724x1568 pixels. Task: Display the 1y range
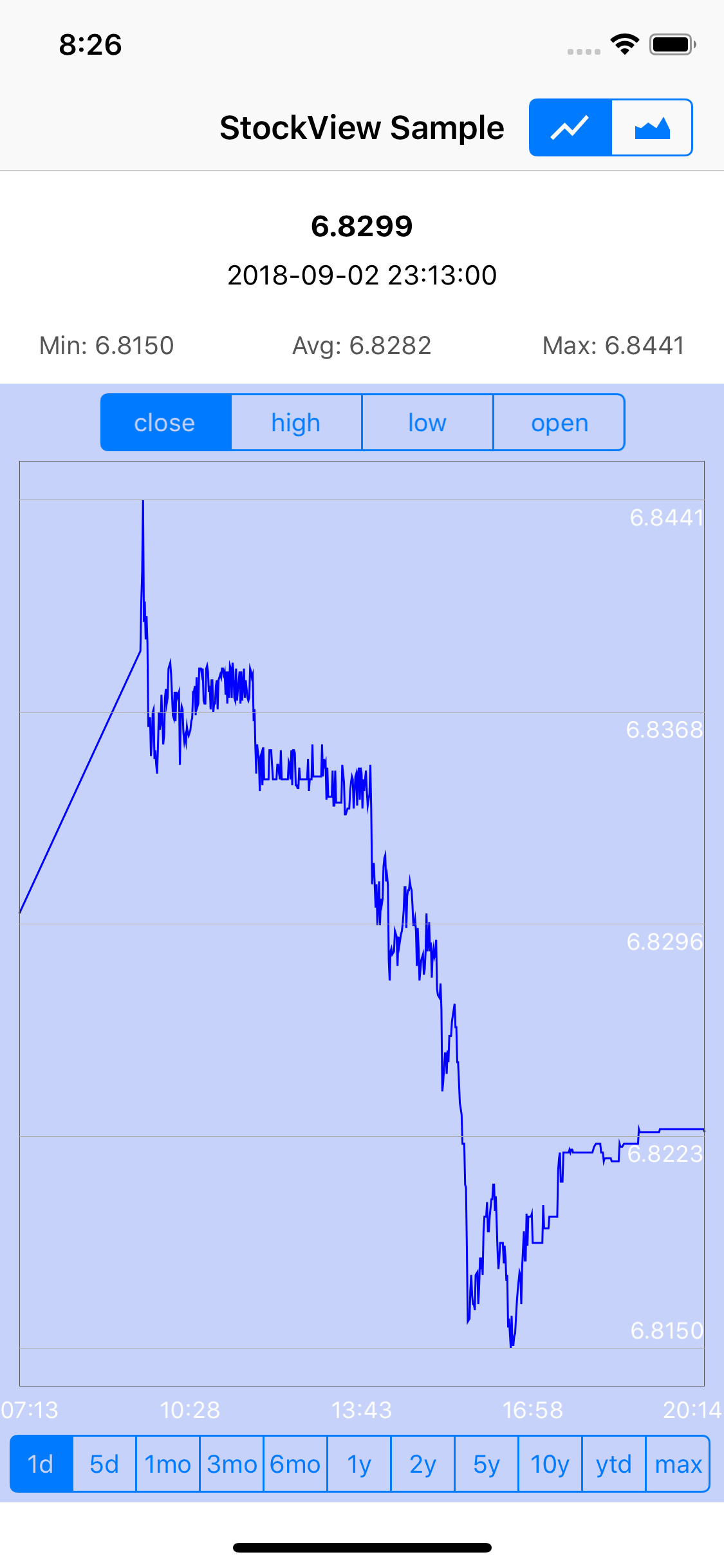pyautogui.click(x=359, y=1464)
